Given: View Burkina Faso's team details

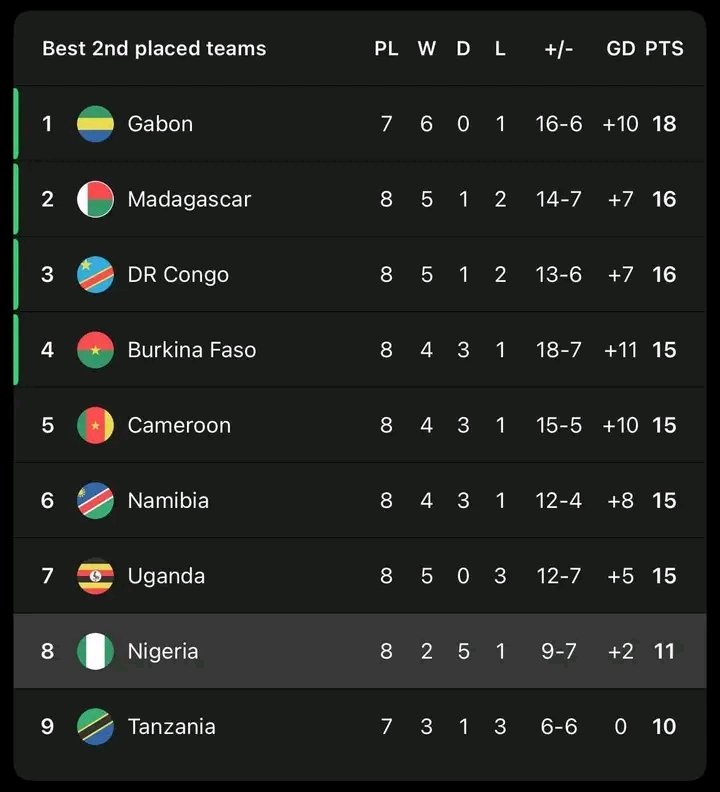Looking at the screenshot, I should tap(191, 350).
